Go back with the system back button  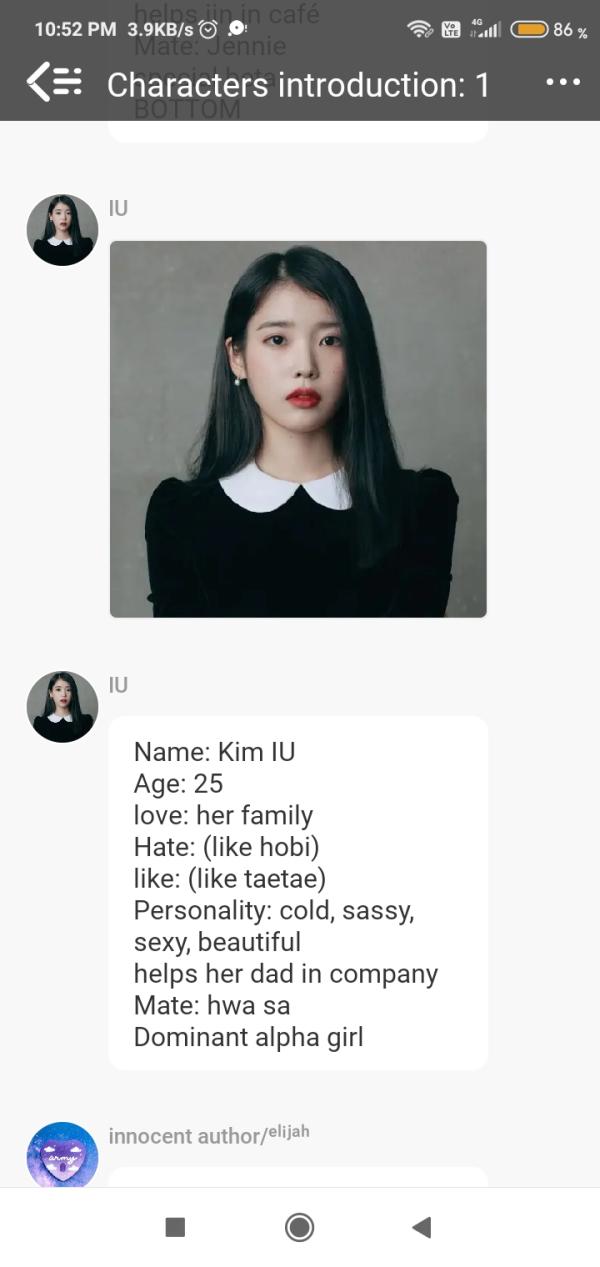pos(422,1227)
